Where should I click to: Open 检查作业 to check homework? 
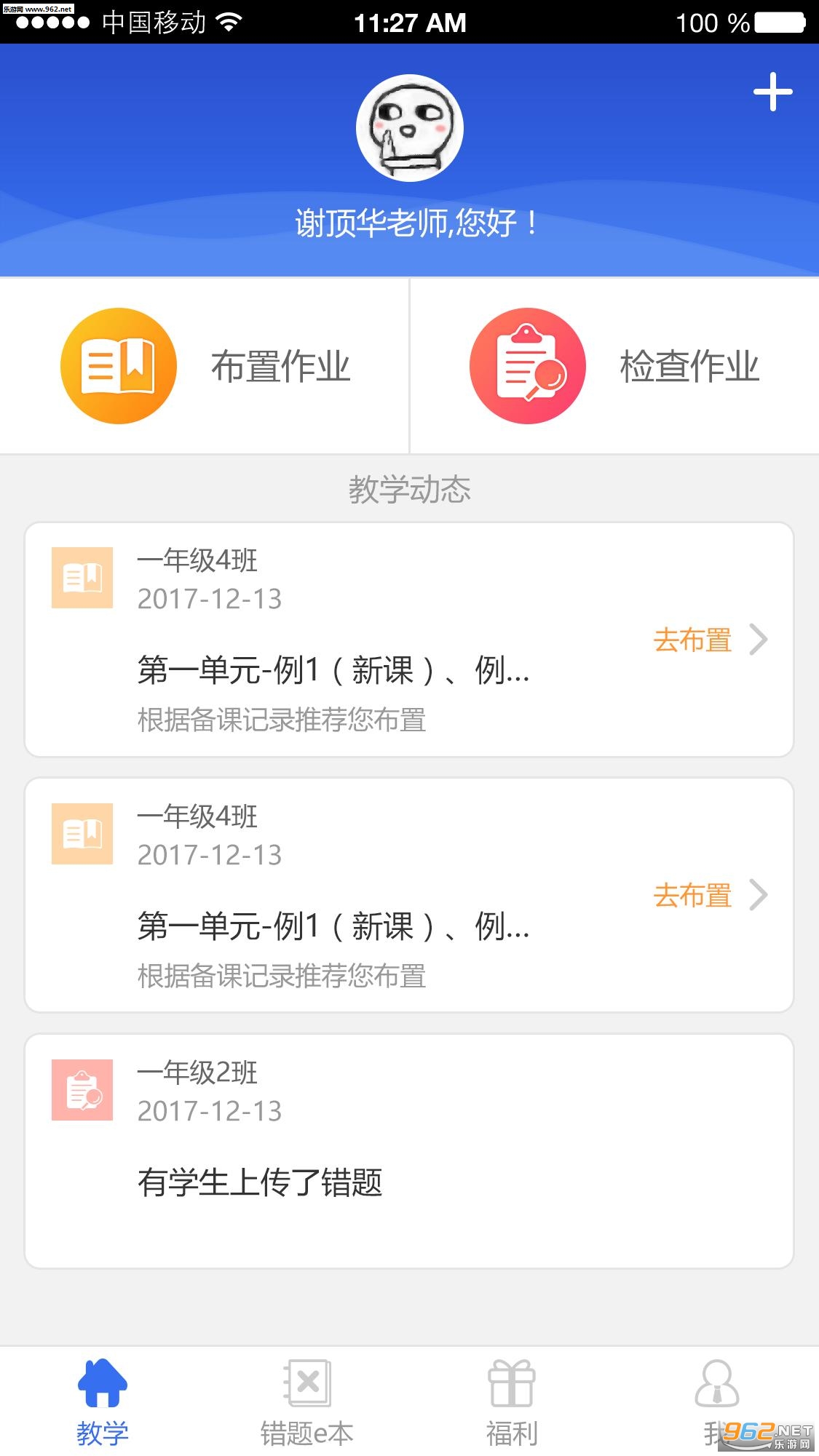click(614, 366)
